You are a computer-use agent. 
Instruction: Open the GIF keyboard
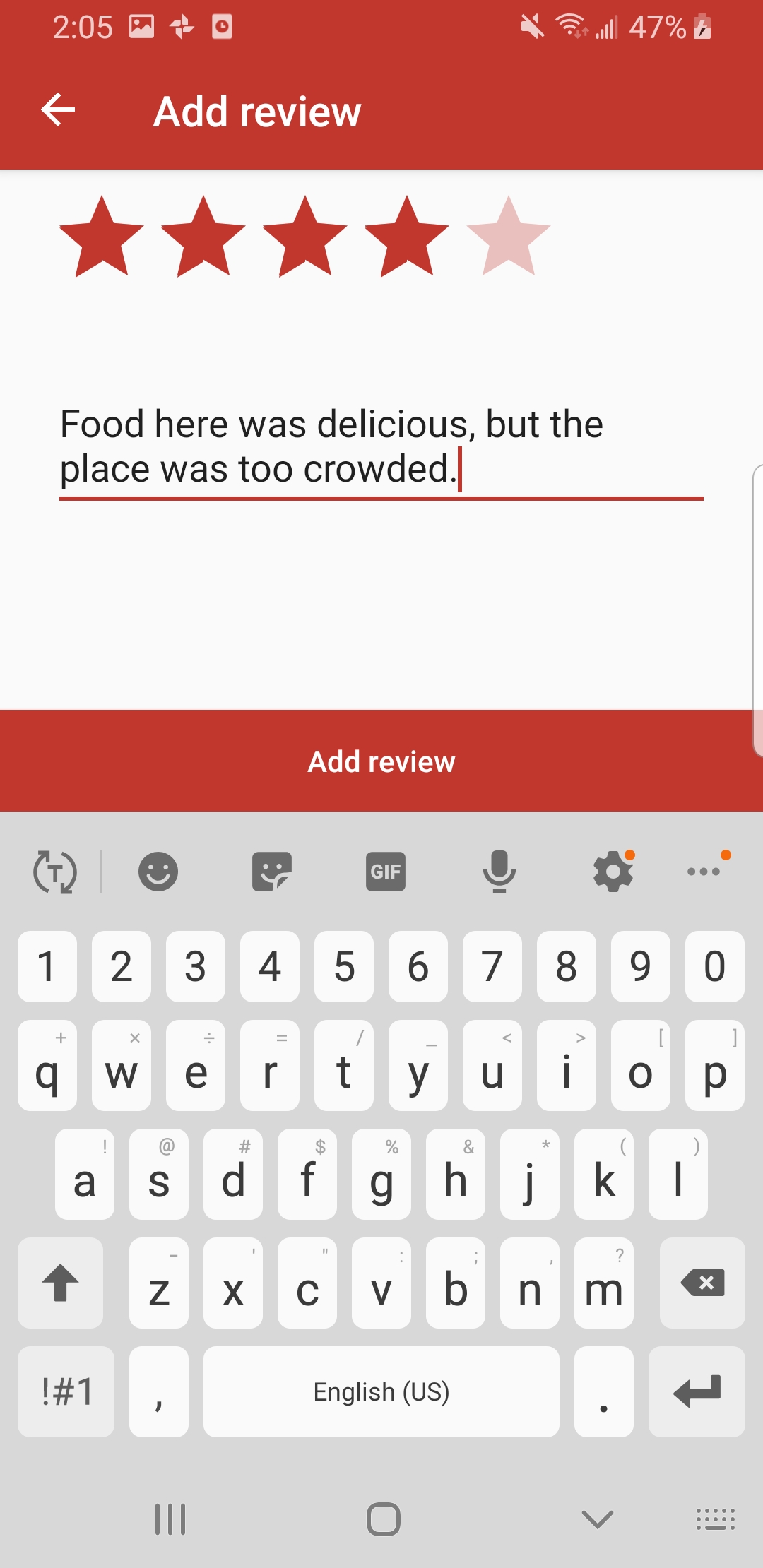385,871
